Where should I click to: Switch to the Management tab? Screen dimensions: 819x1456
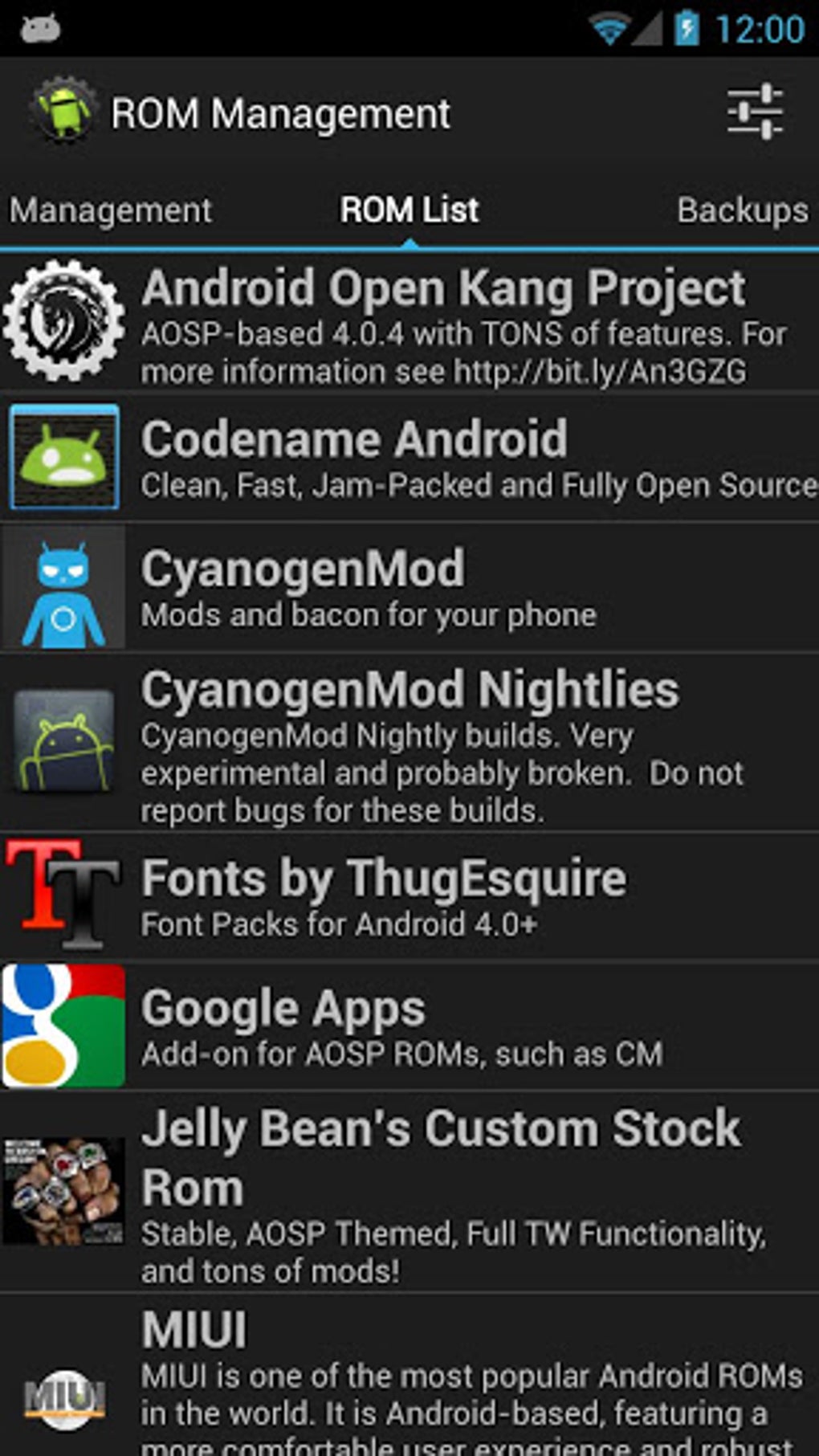pyautogui.click(x=111, y=210)
